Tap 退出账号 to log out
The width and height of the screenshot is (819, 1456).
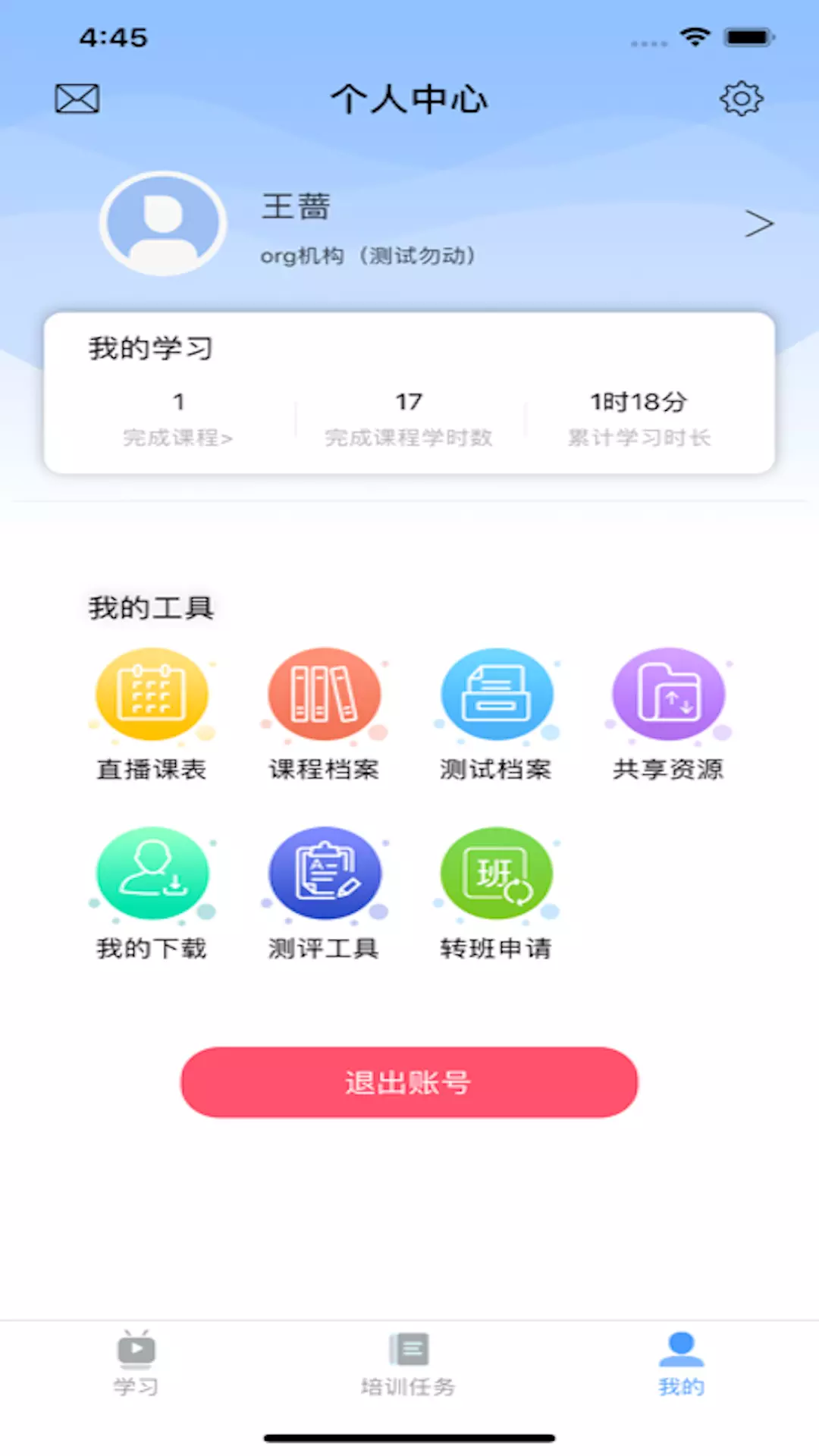coord(409,1082)
